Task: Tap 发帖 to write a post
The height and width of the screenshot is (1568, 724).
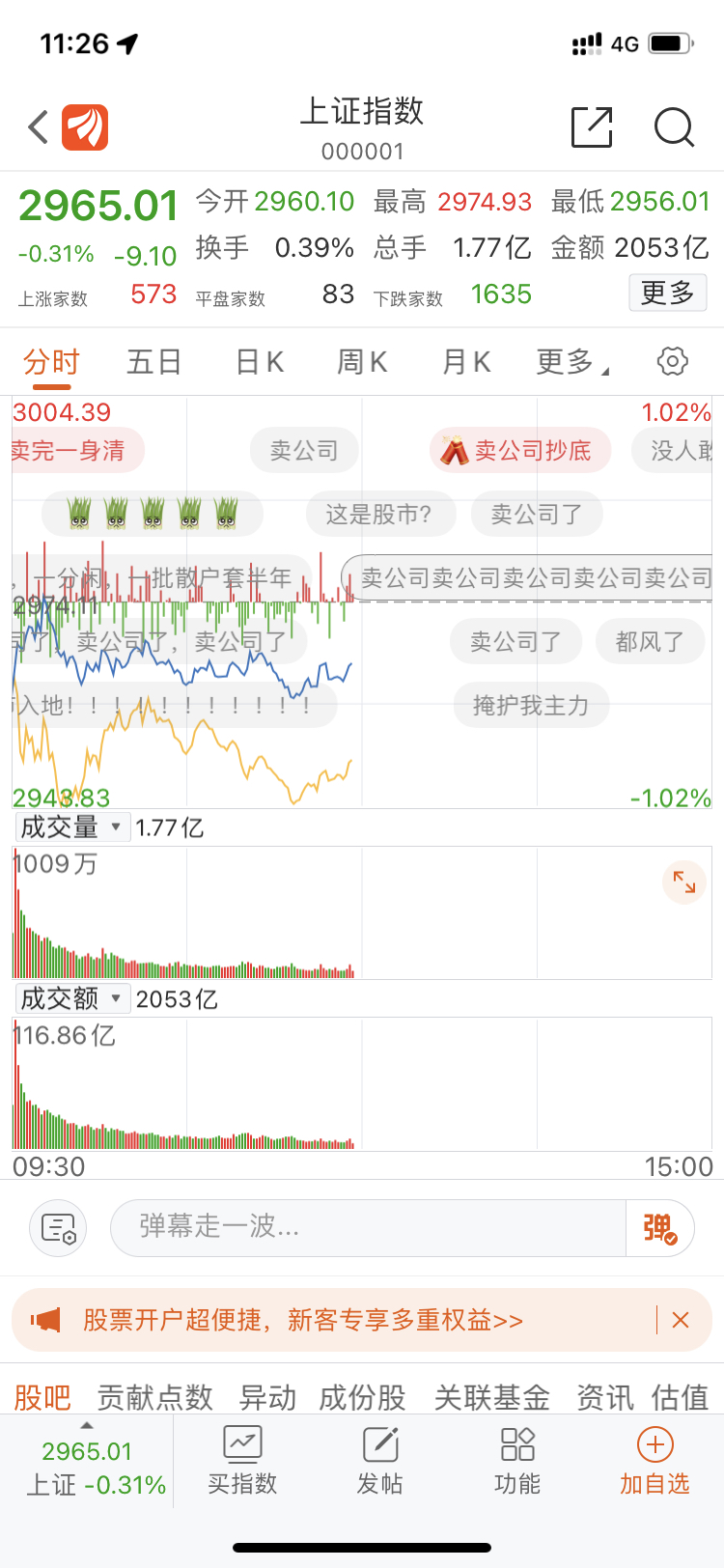Action: (x=380, y=1460)
